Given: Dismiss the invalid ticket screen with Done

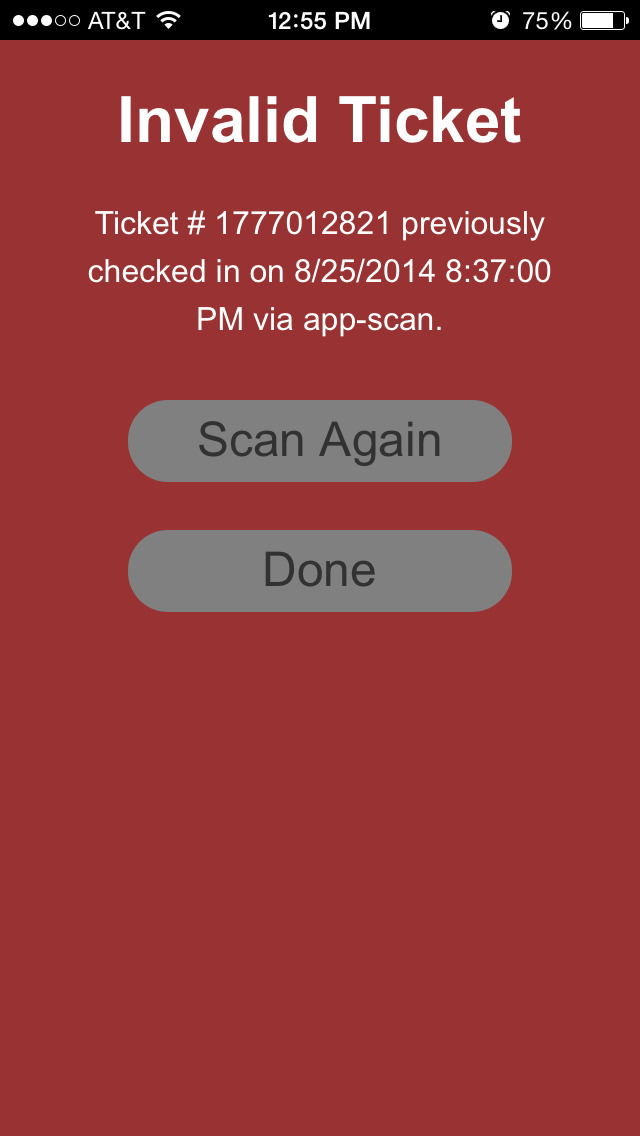Looking at the screenshot, I should tap(320, 570).
